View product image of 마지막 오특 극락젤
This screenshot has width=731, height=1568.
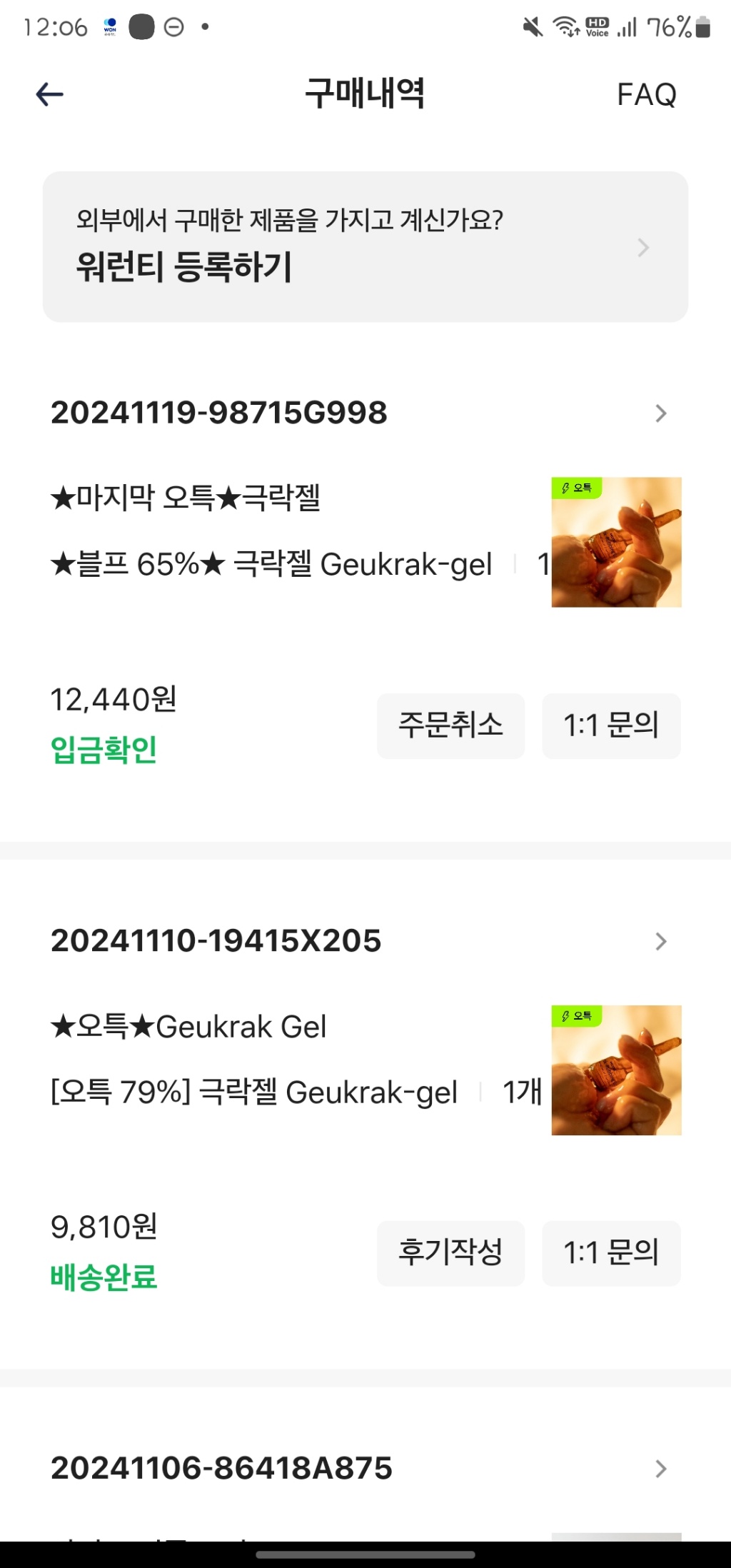[616, 542]
